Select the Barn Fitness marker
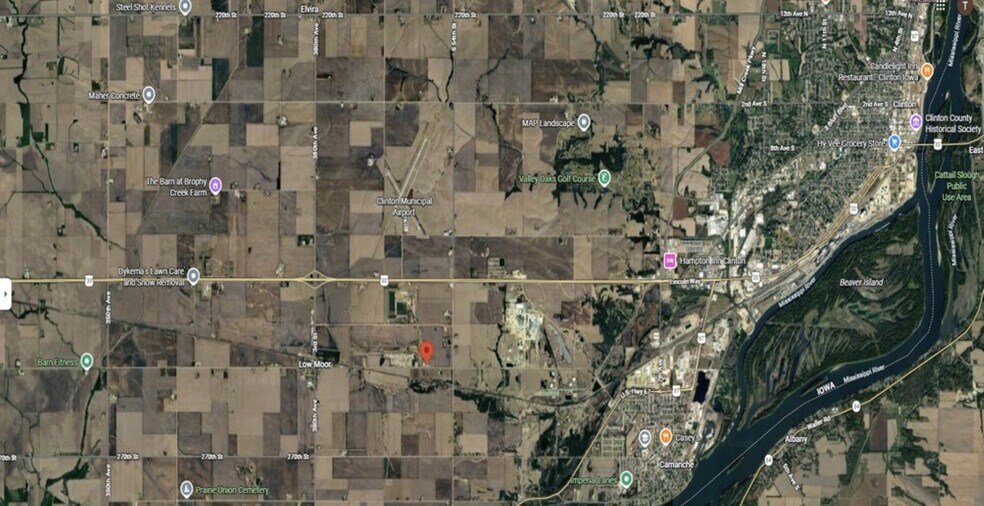984x506 pixels. pos(87,362)
